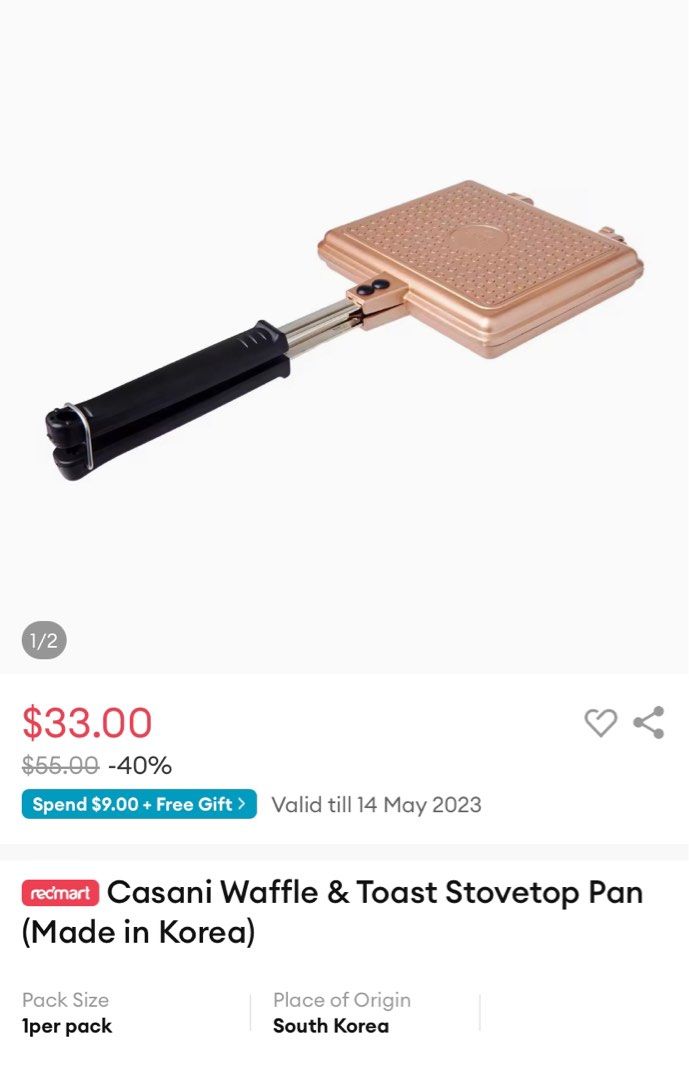This screenshot has height=1080, width=689.
Task: Share this product listing
Action: (649, 722)
